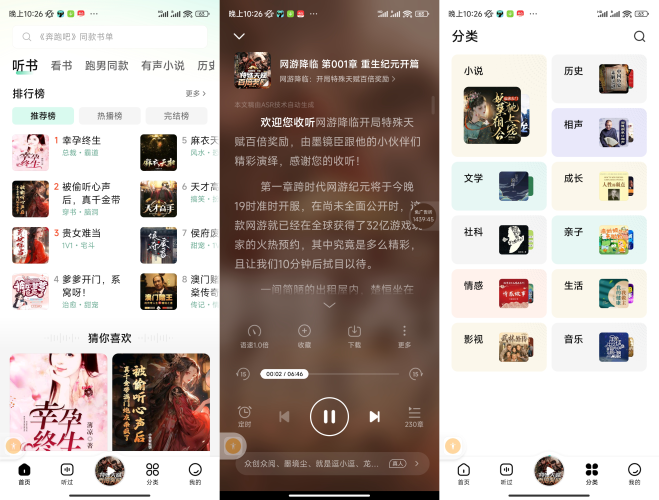Set a sleep timer with 定时

click(245, 416)
